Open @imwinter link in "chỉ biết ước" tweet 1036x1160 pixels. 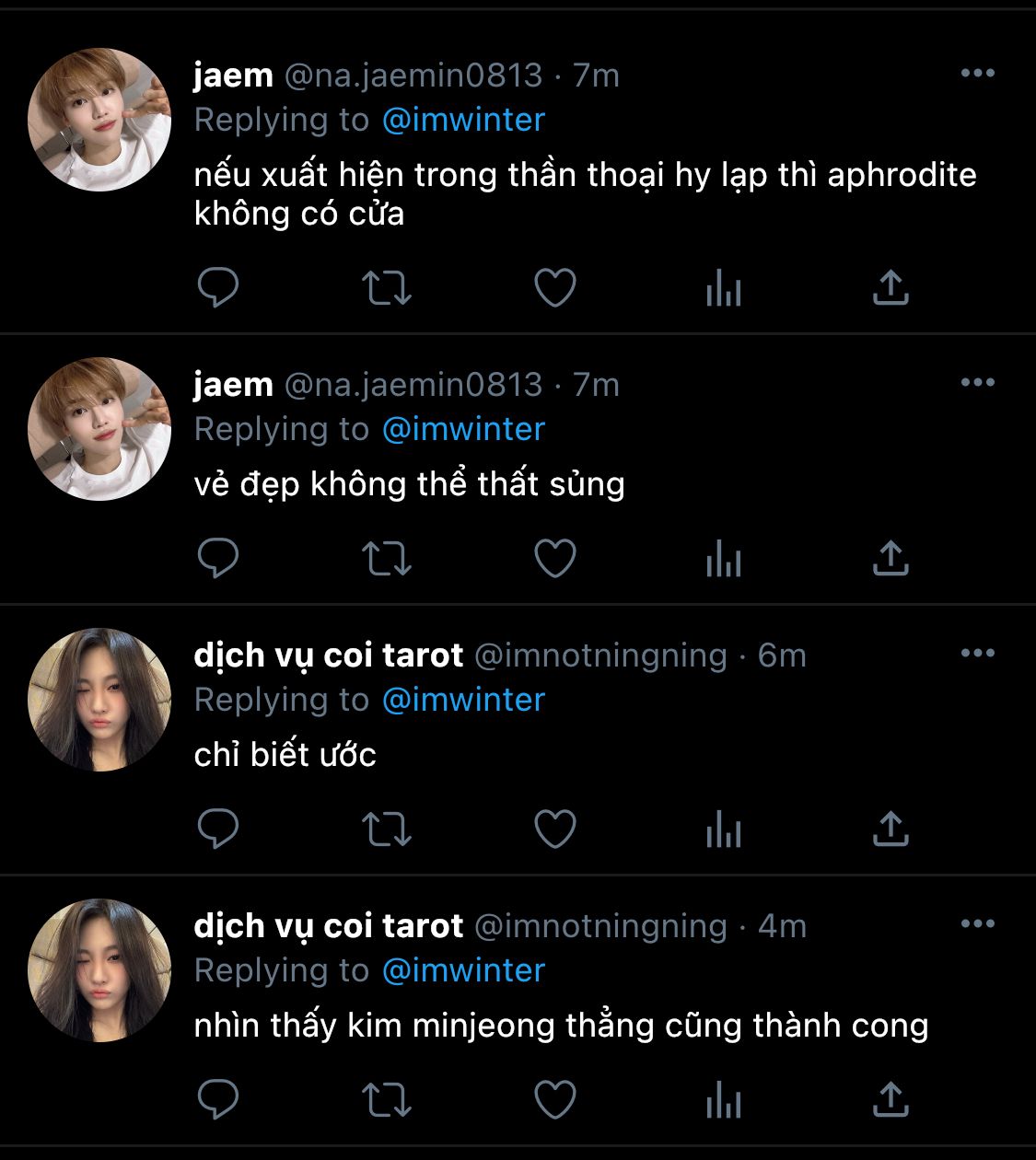pyautogui.click(x=463, y=700)
